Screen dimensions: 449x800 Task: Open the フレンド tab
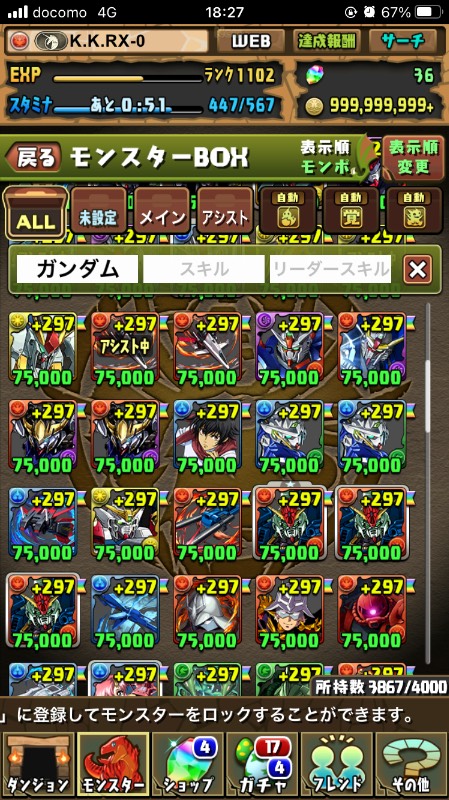tap(336, 764)
